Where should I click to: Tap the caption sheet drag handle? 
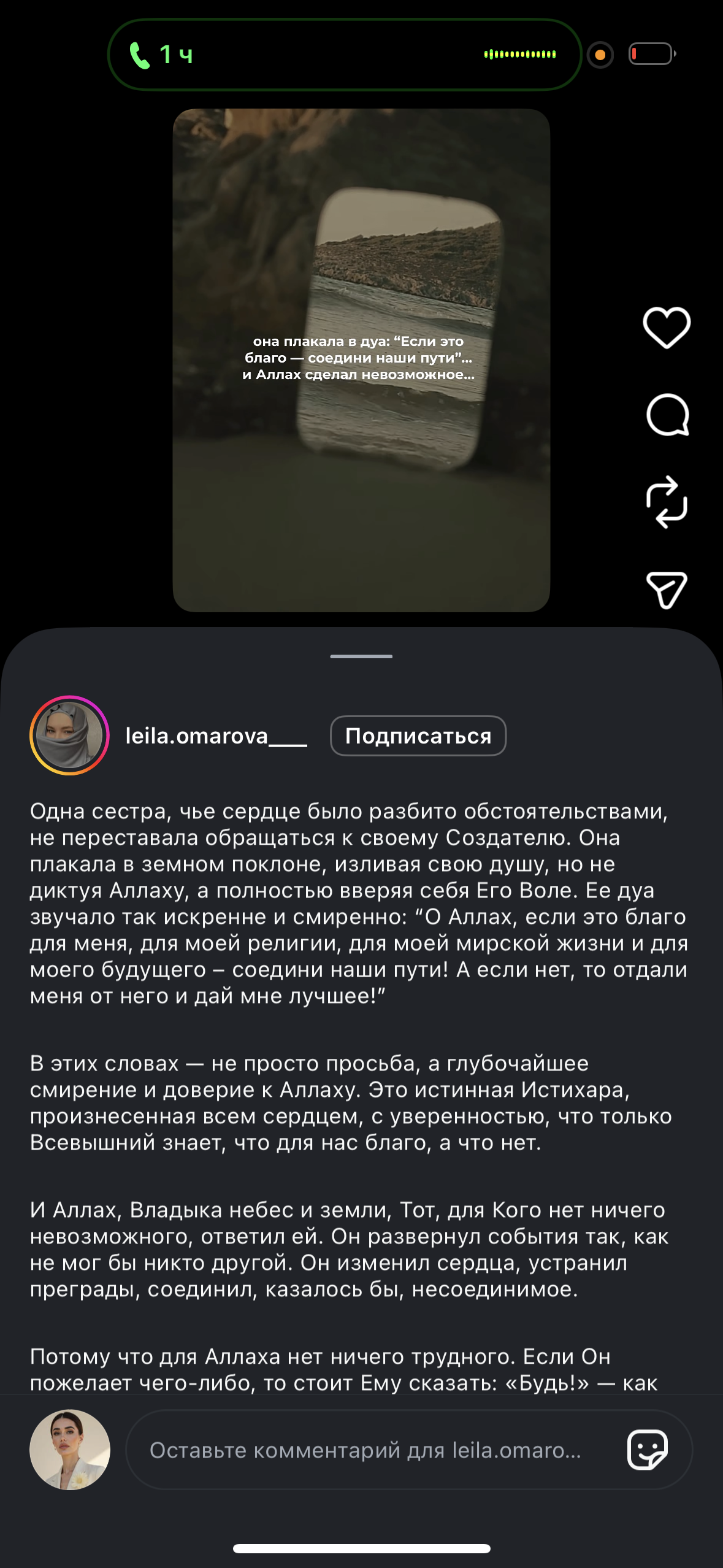361,656
